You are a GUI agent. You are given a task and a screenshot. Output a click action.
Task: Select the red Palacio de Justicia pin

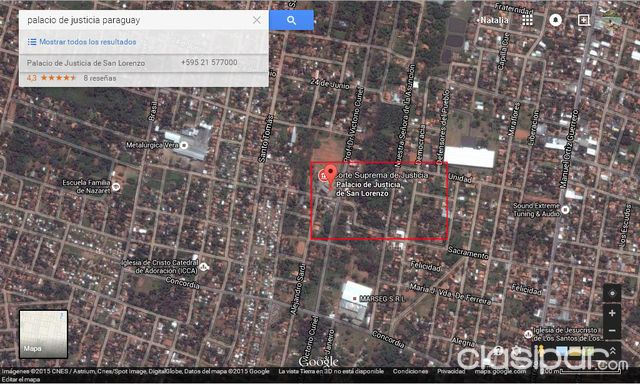[x=331, y=175]
